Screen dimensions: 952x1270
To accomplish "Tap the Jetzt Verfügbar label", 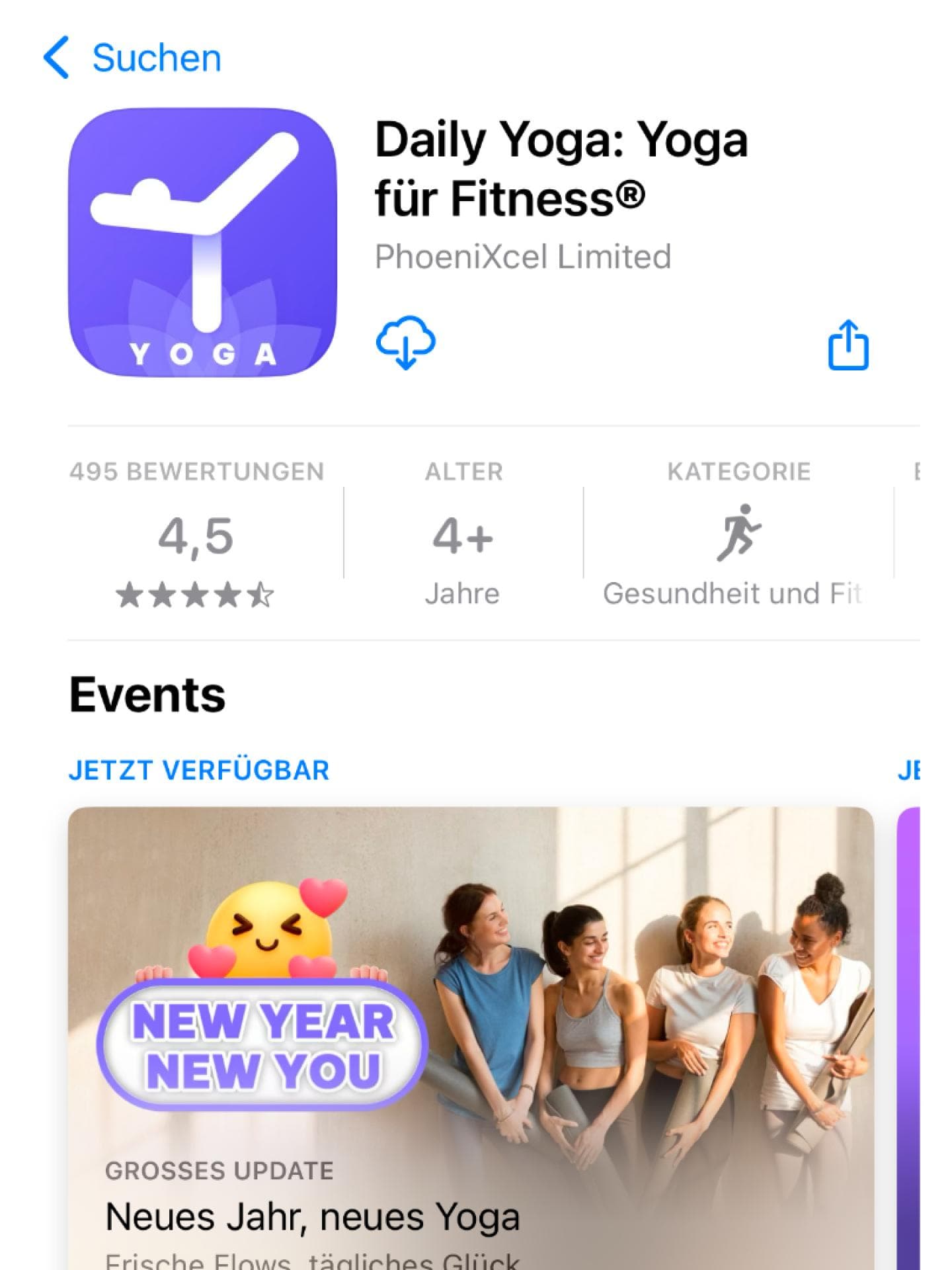I will click(x=198, y=769).
